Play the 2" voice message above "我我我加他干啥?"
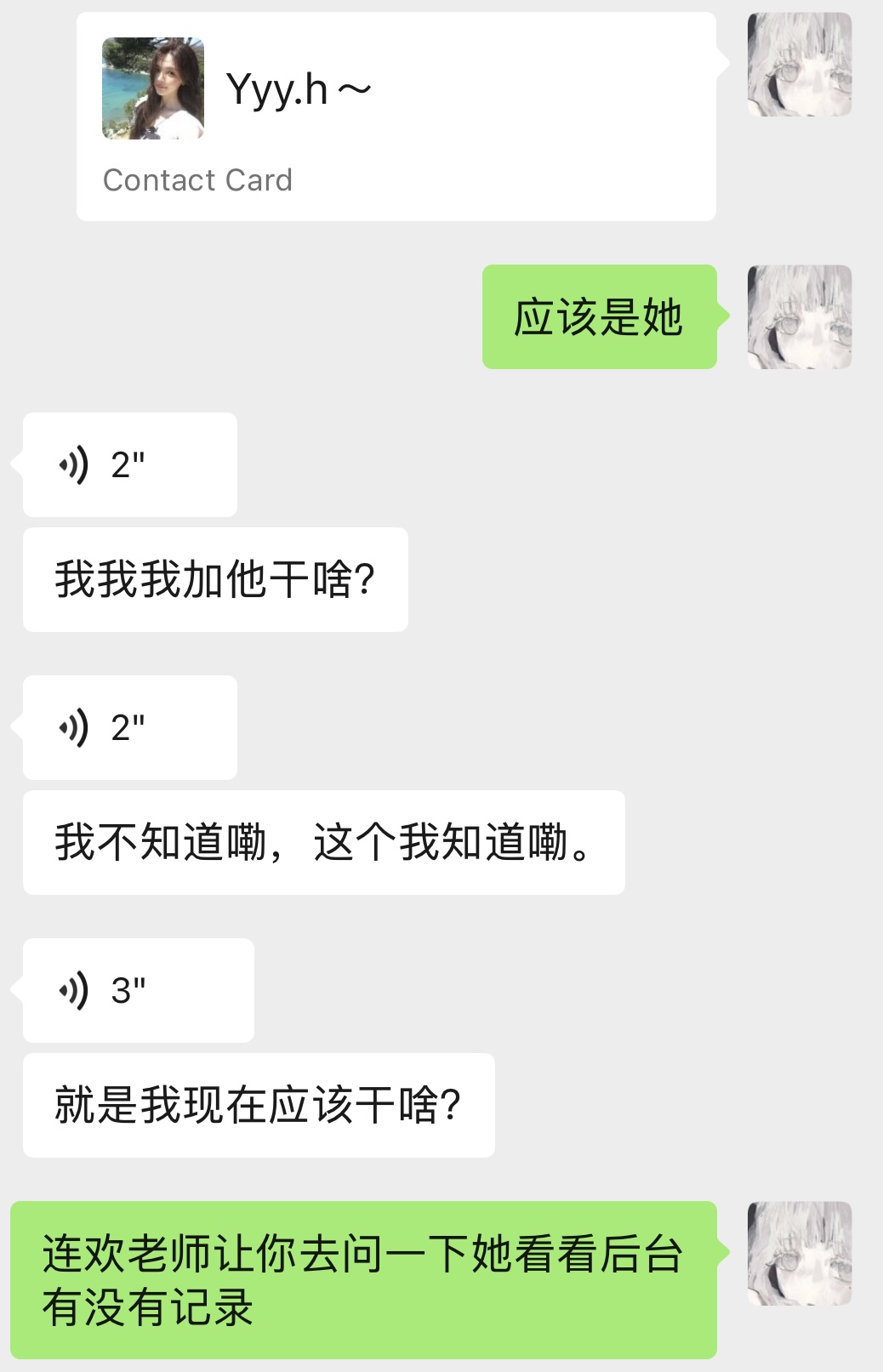Screen dimensions: 883x1372 click(x=130, y=464)
